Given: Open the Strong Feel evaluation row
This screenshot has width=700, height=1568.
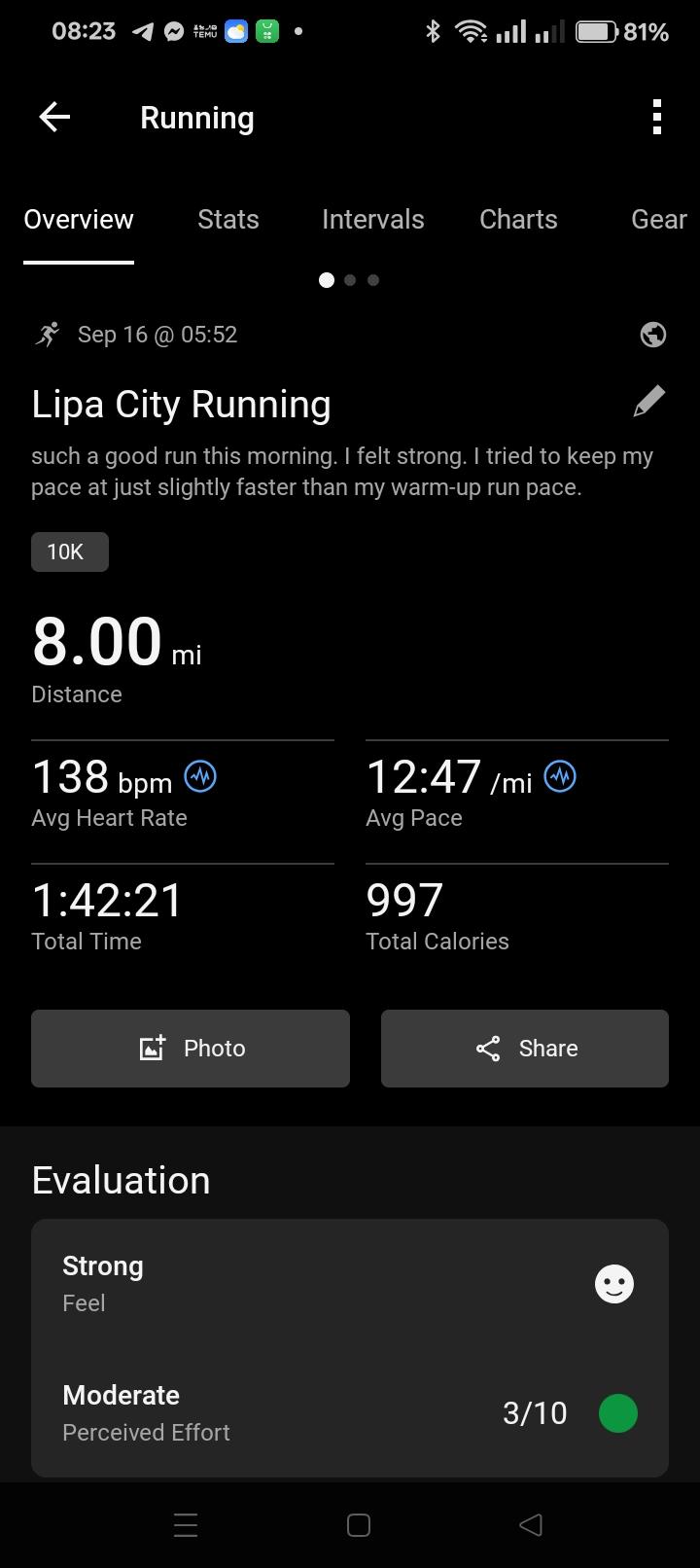Looking at the screenshot, I should coord(350,1283).
